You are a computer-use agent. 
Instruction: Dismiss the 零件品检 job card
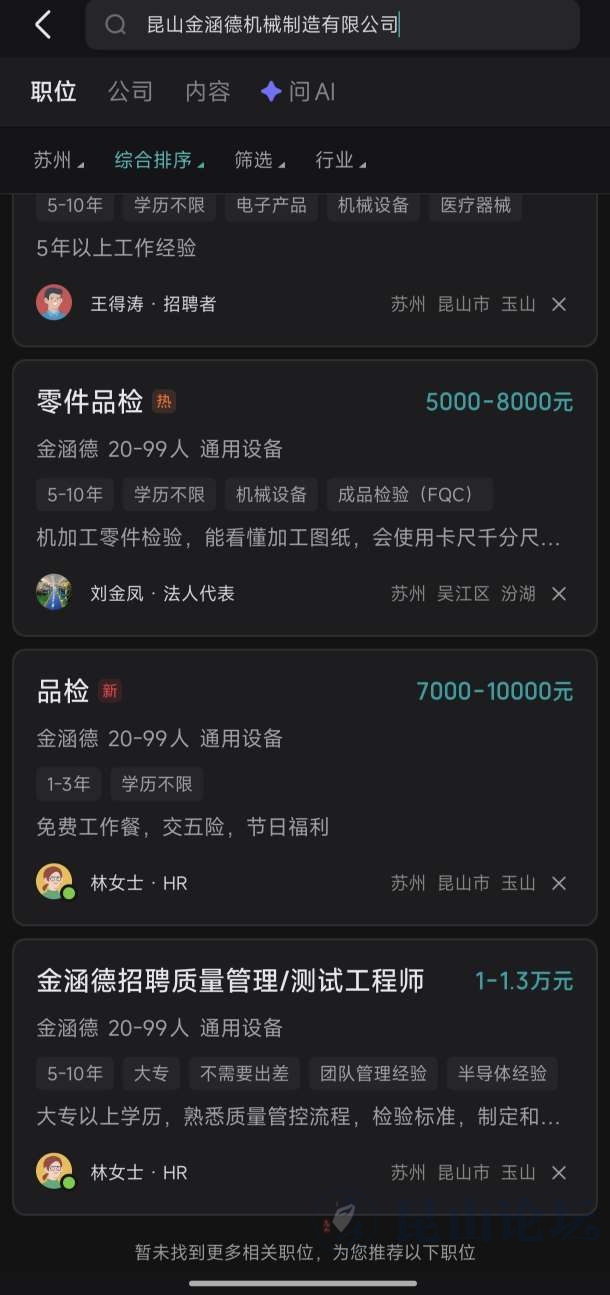(x=559, y=594)
